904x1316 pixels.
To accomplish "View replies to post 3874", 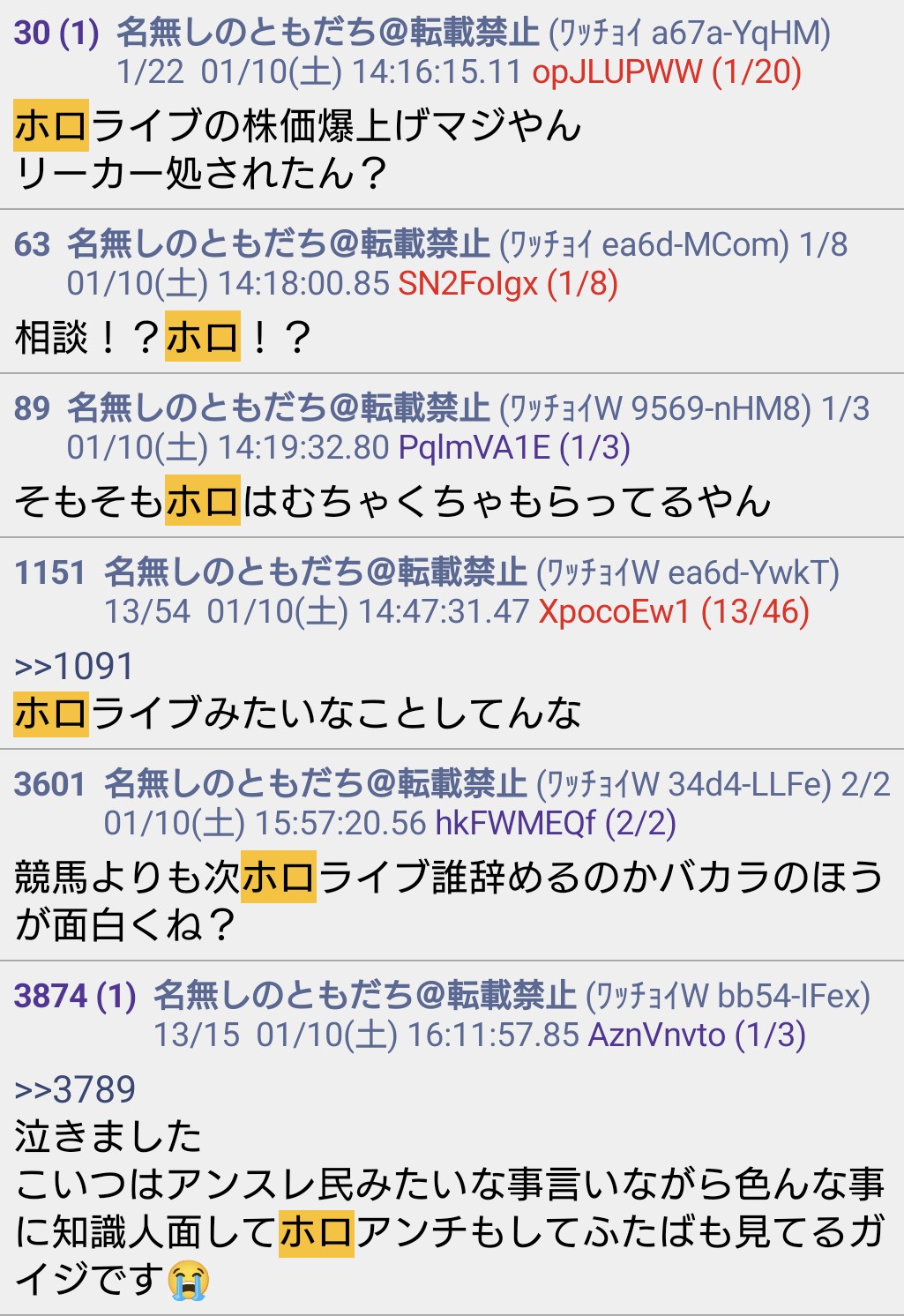I will pos(116,996).
